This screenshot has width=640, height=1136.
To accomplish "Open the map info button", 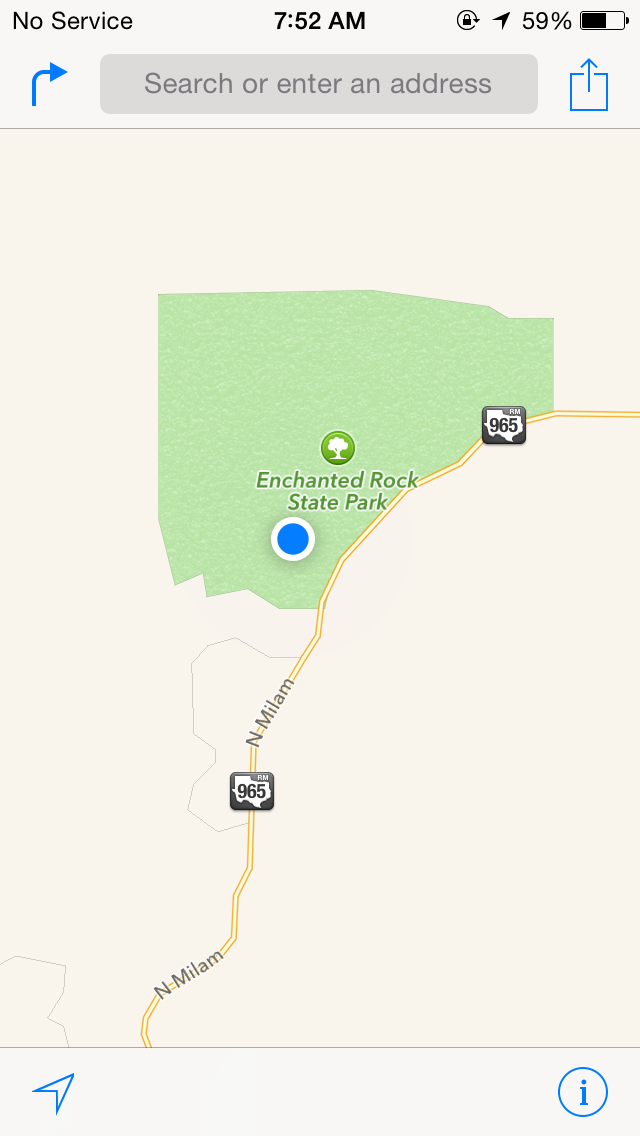I will pos(582,1092).
